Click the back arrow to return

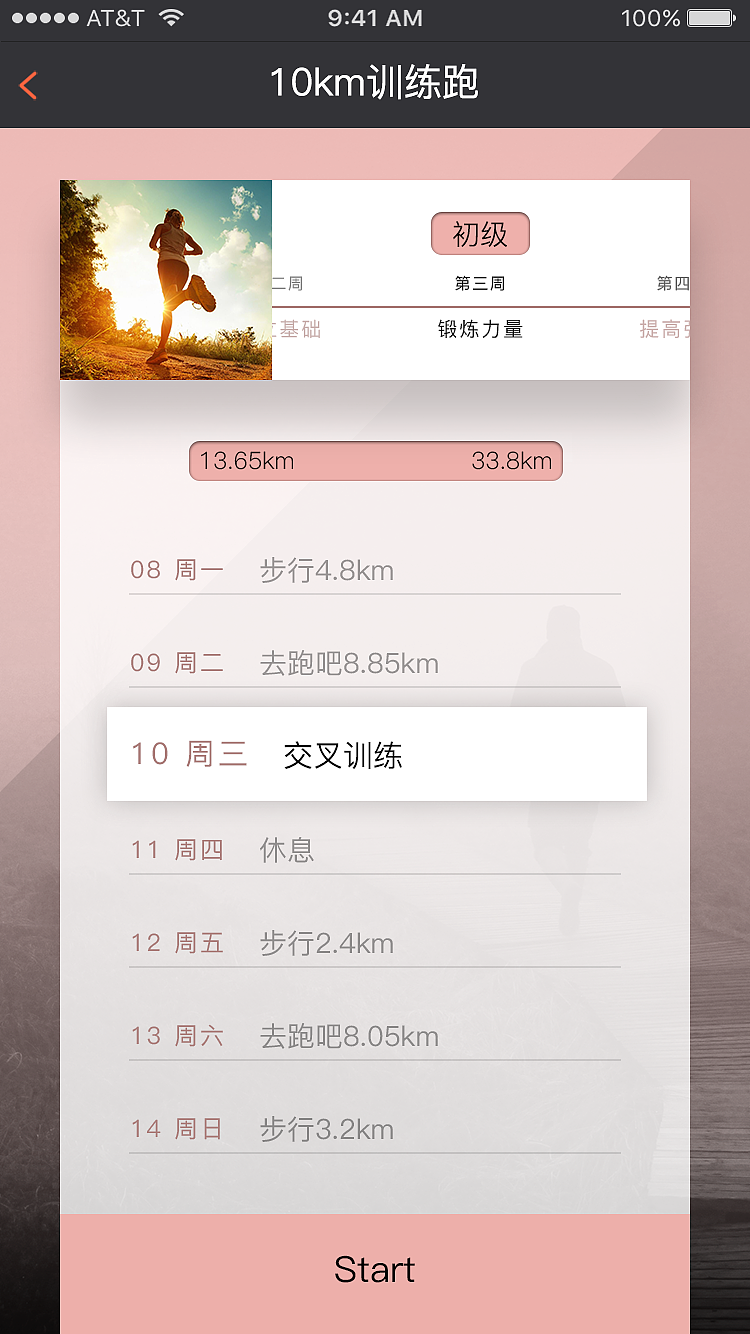(27, 85)
